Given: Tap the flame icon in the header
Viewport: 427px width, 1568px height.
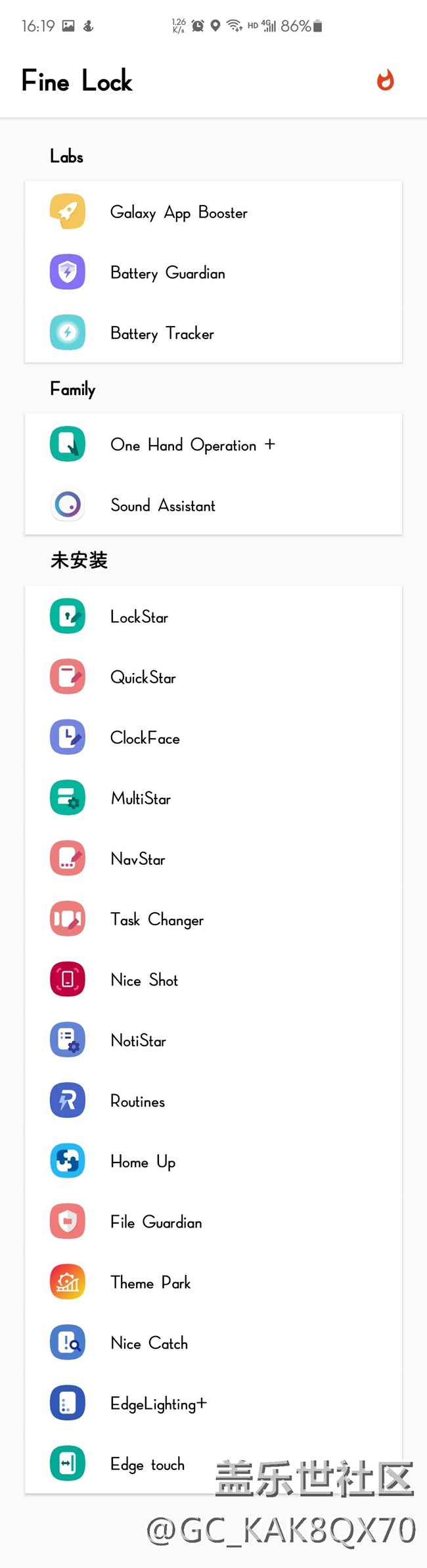Looking at the screenshot, I should tap(385, 80).
